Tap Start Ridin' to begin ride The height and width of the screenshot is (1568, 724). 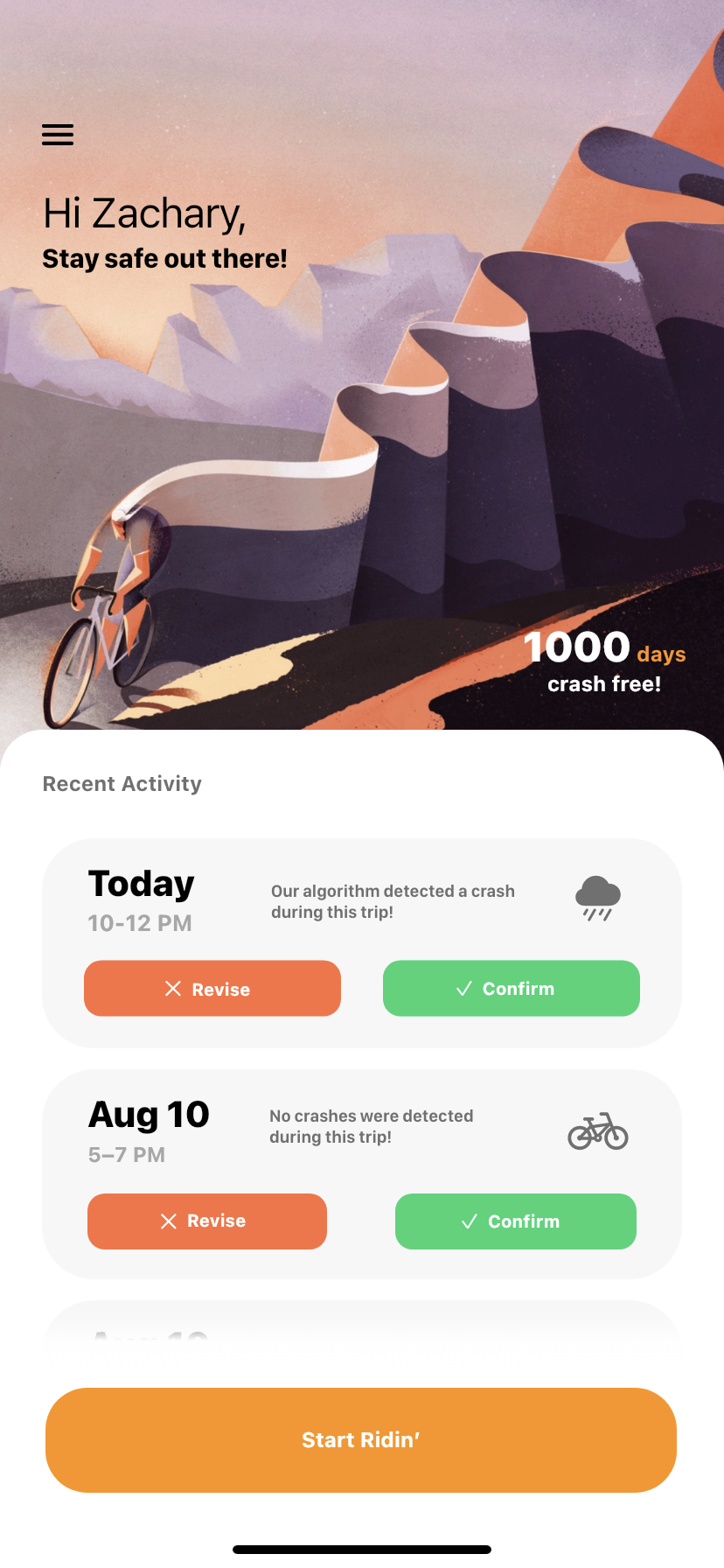click(361, 1440)
